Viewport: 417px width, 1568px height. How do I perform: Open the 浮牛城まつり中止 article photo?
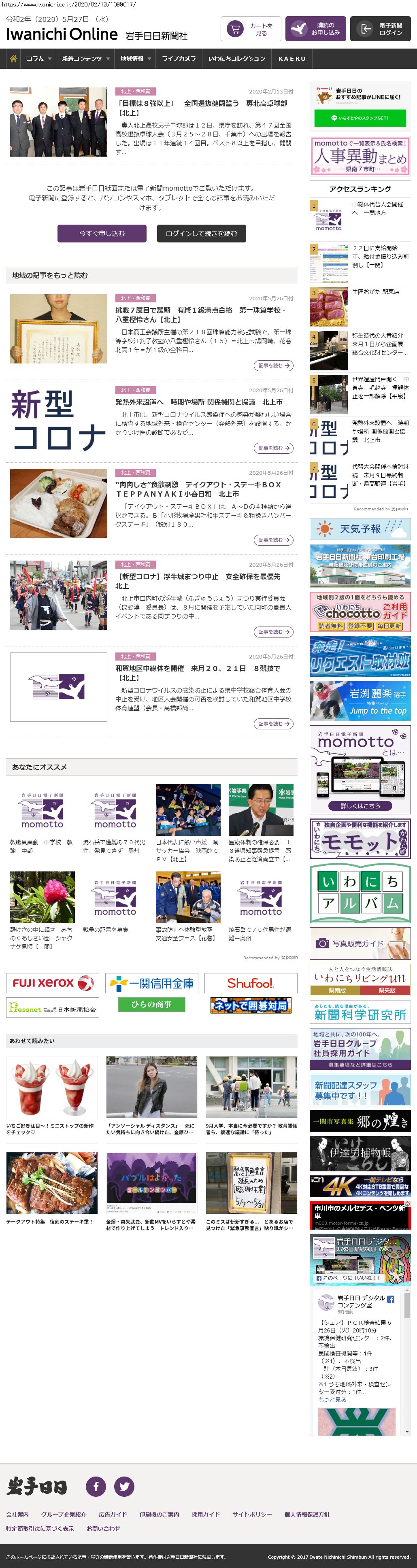pos(58,595)
